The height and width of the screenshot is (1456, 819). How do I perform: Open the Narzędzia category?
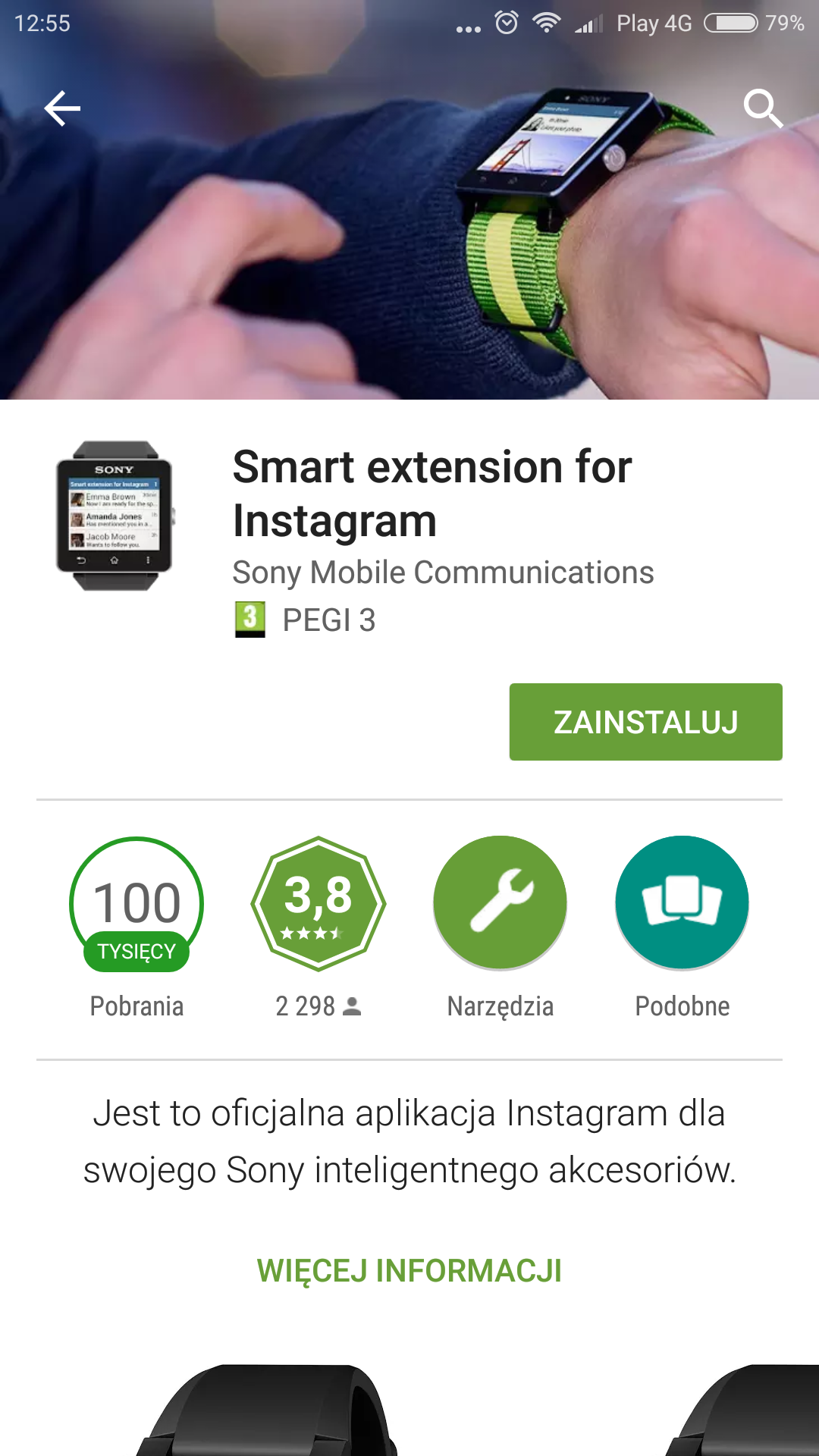click(500, 903)
